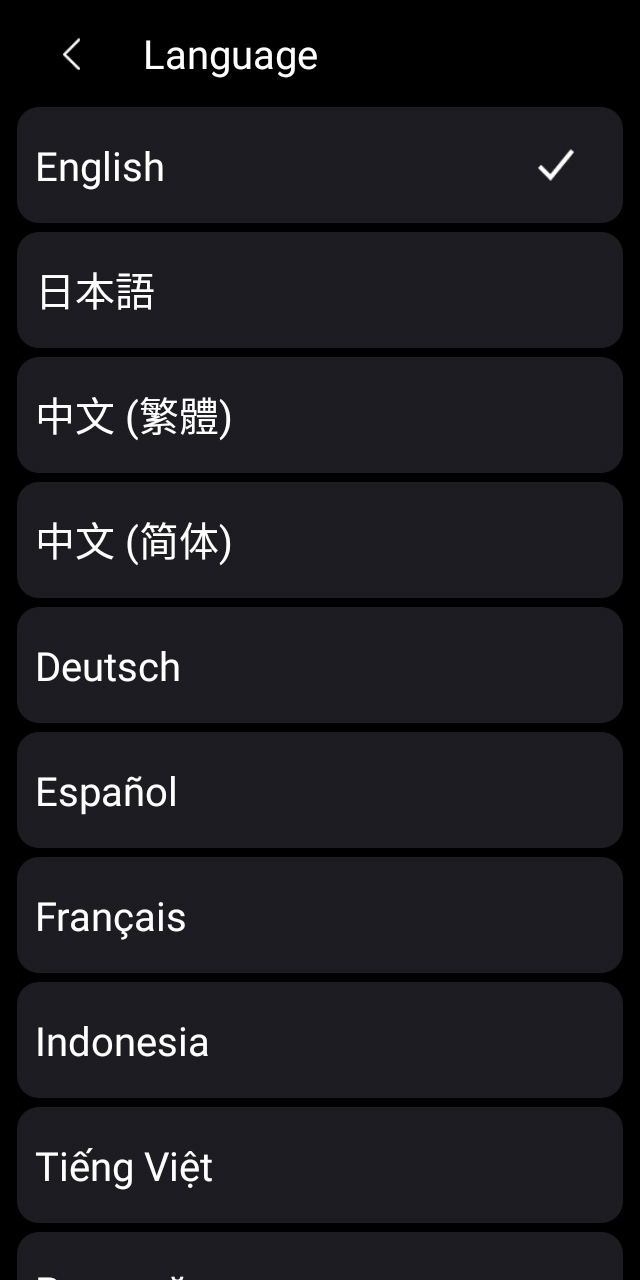Viewport: 640px width, 1280px height.
Task: Choose Français as the app language
Action: pyautogui.click(x=320, y=916)
